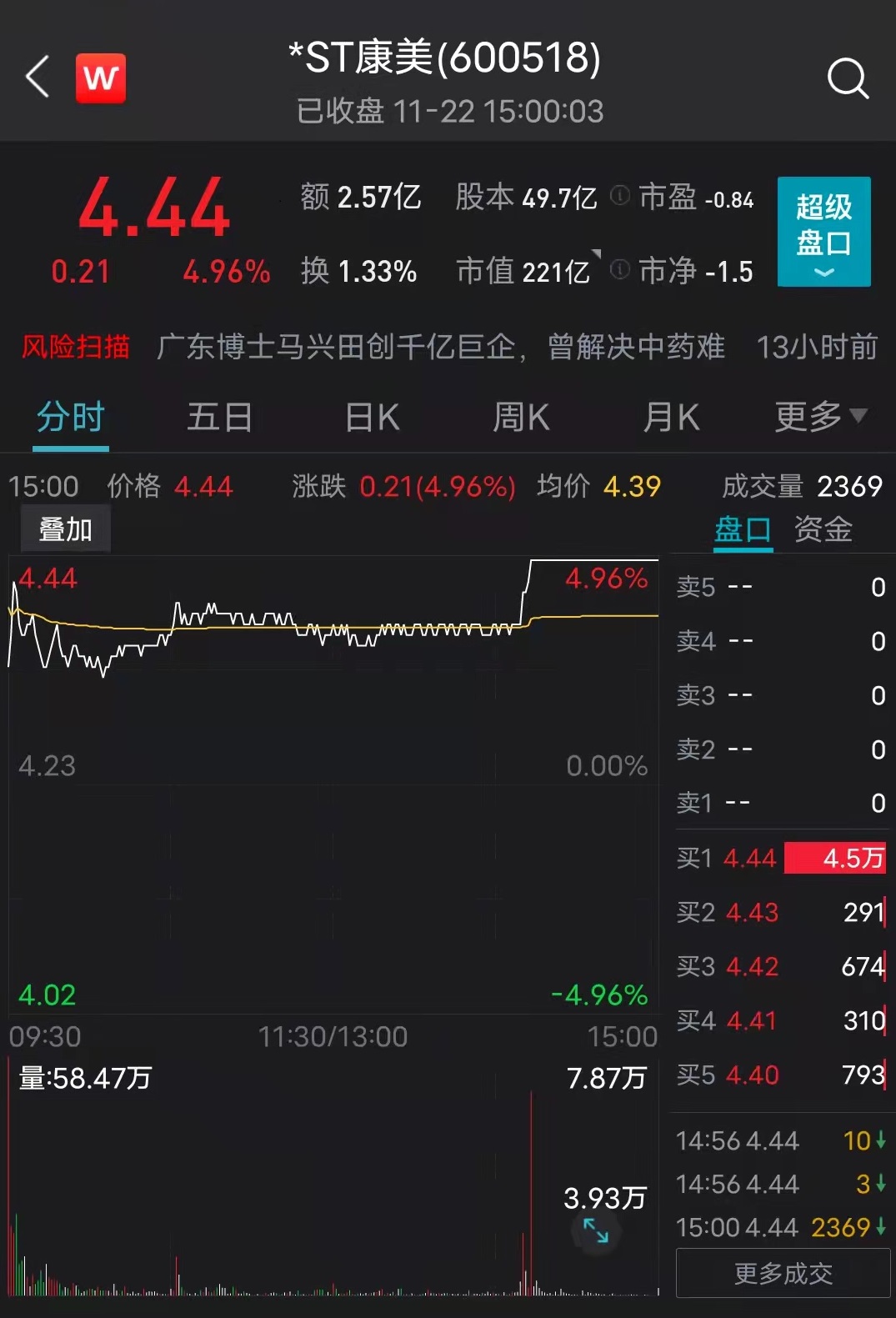Viewport: 896px width, 1318px height.
Task: Toggle the 叠加 overlay option on the chart
Action: click(66, 528)
